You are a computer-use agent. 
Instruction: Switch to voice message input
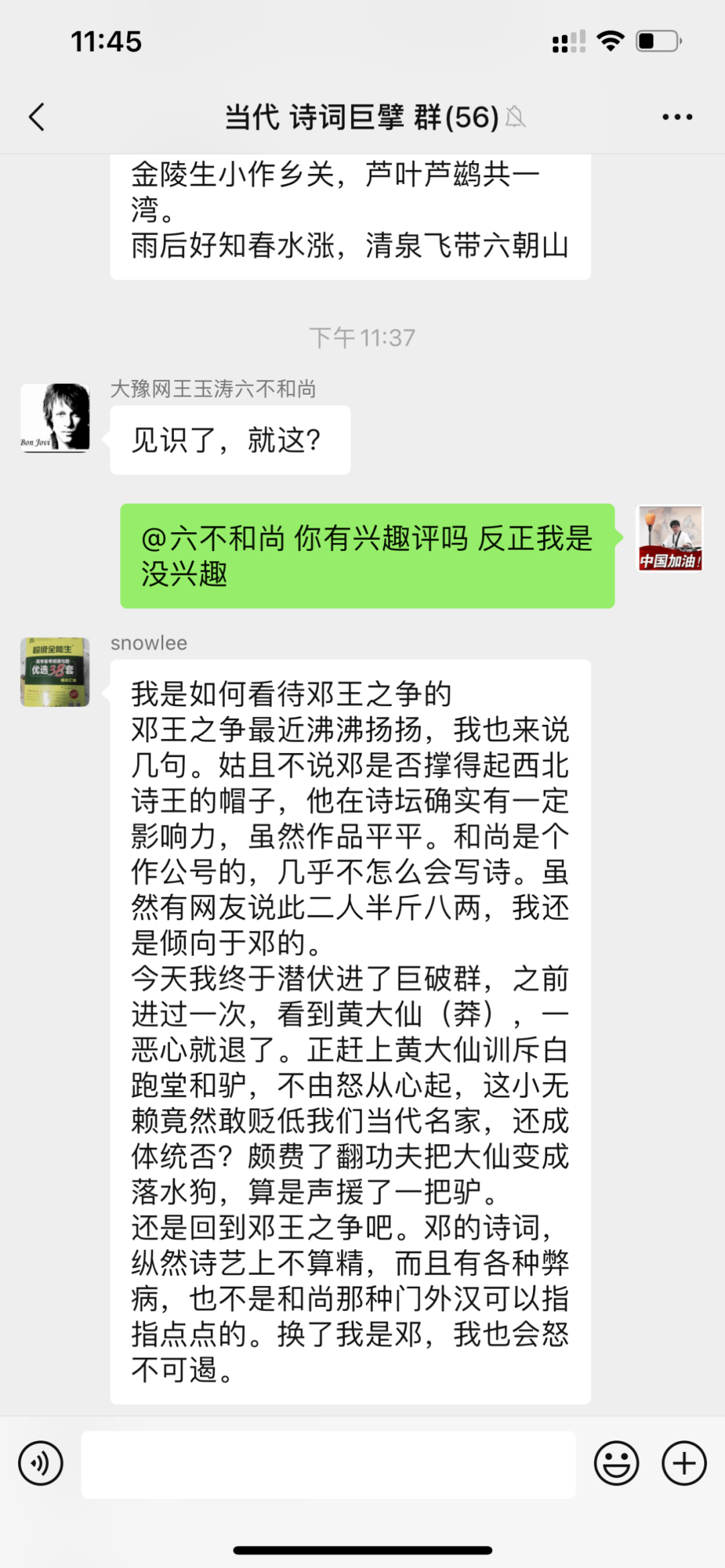[x=41, y=1463]
